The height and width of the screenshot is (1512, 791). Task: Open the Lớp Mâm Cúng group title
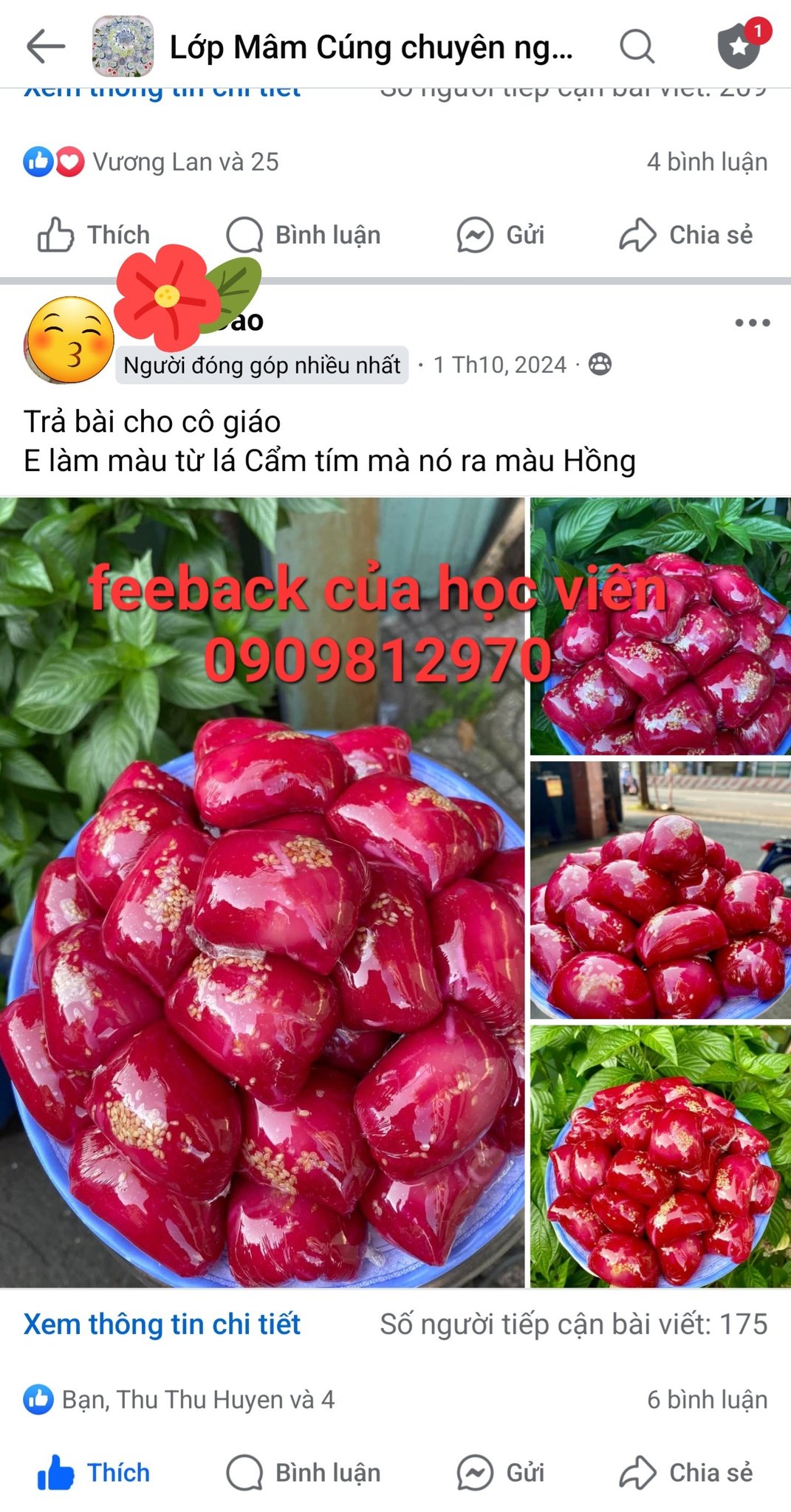point(371,47)
